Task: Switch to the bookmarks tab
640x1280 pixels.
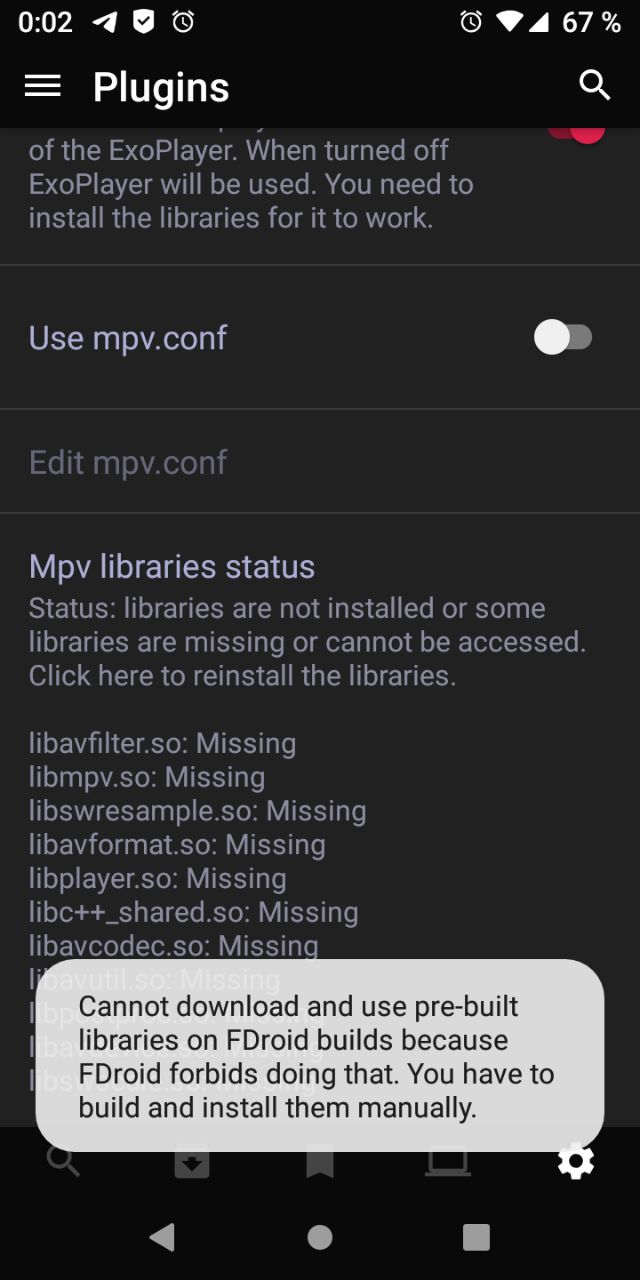Action: click(x=320, y=1163)
